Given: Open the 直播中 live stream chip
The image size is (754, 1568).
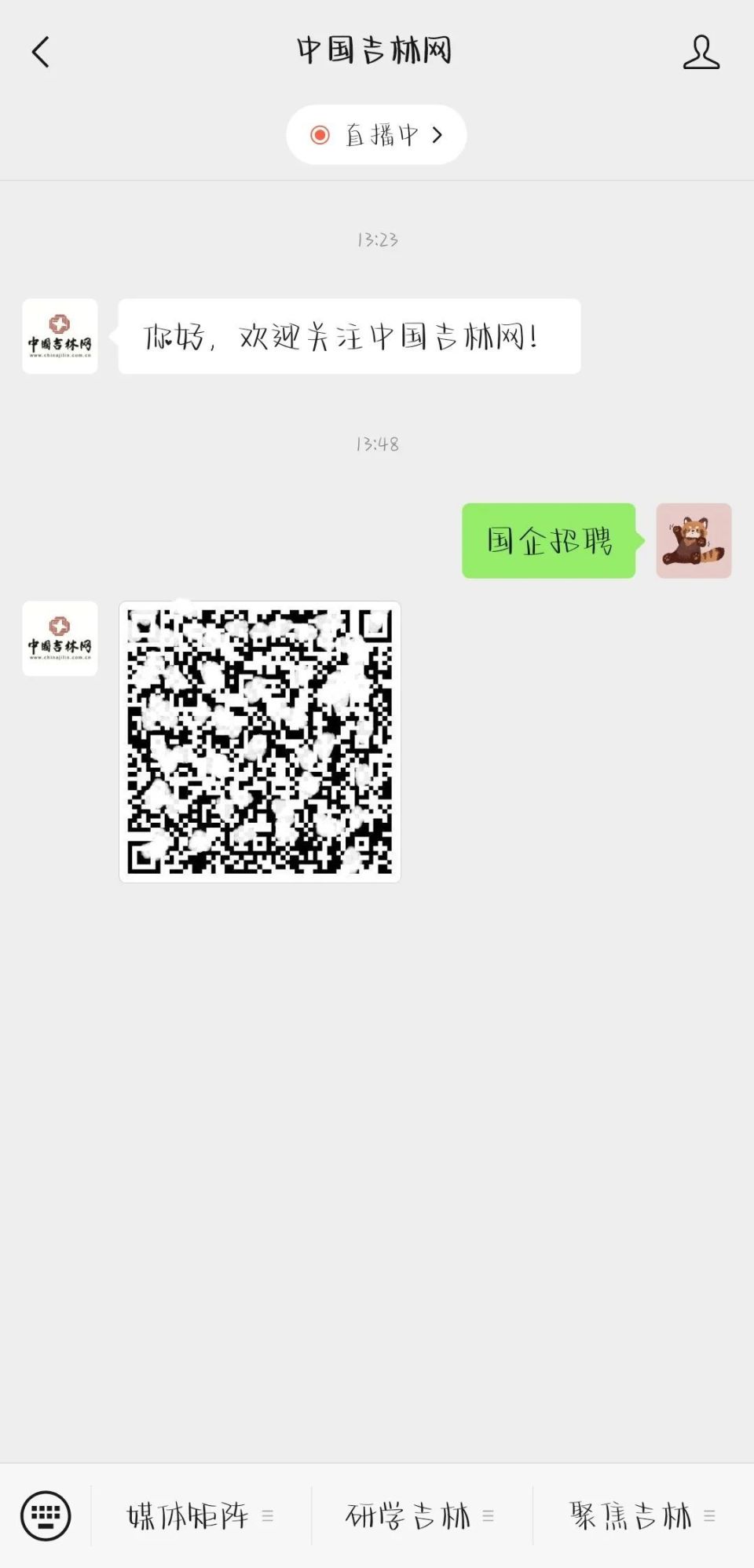Looking at the screenshot, I should tap(376, 135).
